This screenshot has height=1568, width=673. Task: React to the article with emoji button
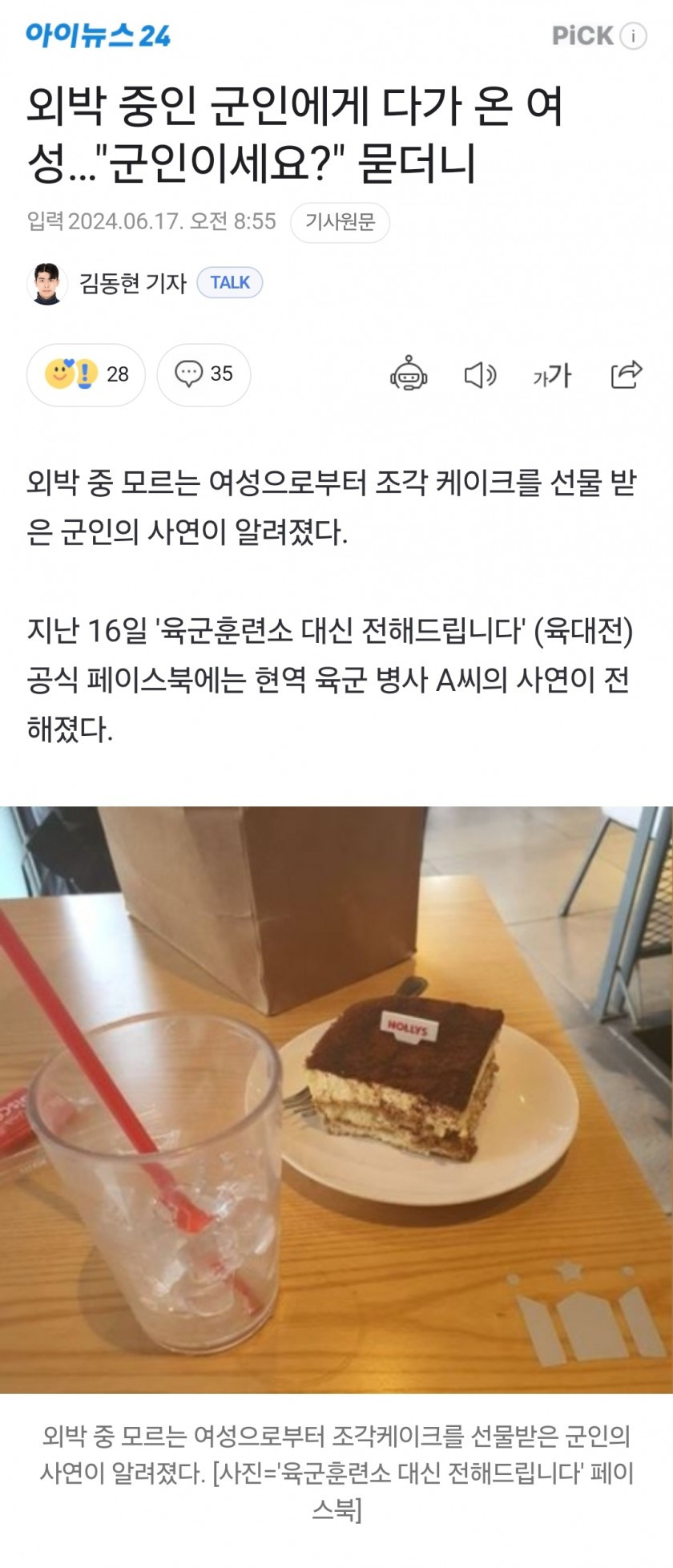pyautogui.click(x=86, y=374)
